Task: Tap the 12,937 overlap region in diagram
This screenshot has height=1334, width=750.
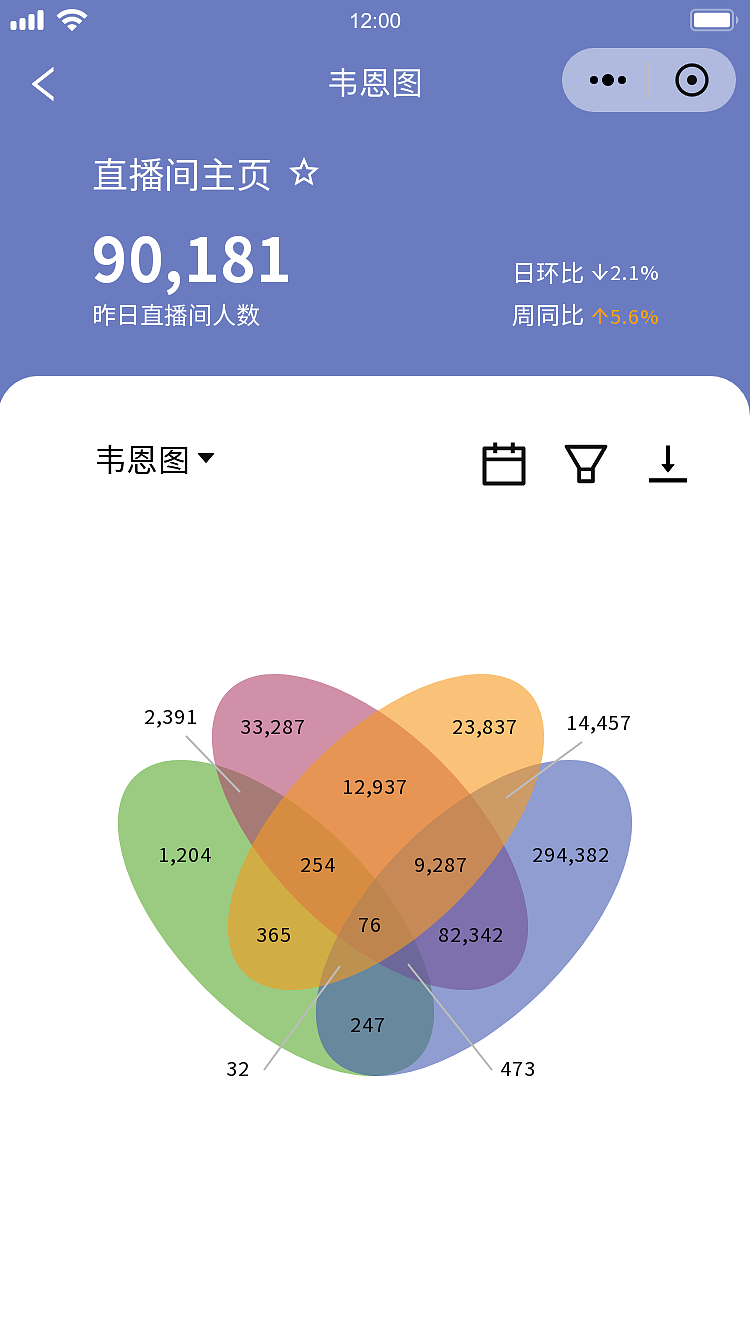Action: click(x=375, y=787)
